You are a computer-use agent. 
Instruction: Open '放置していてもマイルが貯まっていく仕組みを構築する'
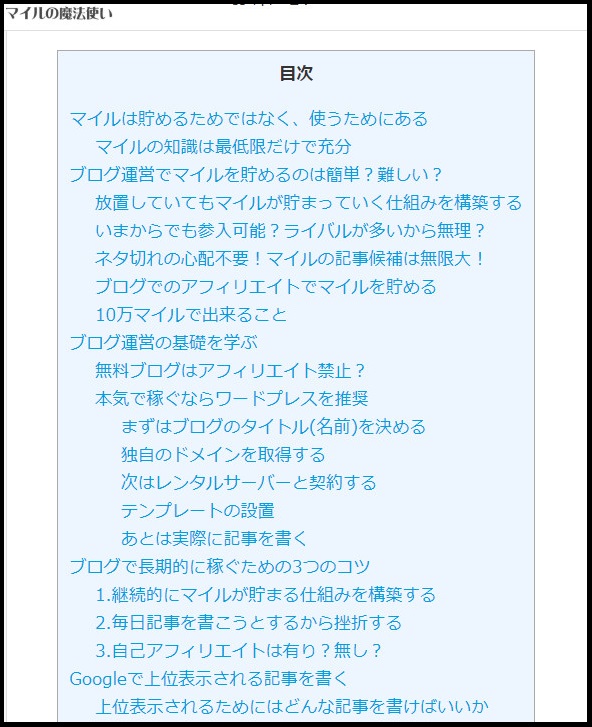(x=308, y=203)
